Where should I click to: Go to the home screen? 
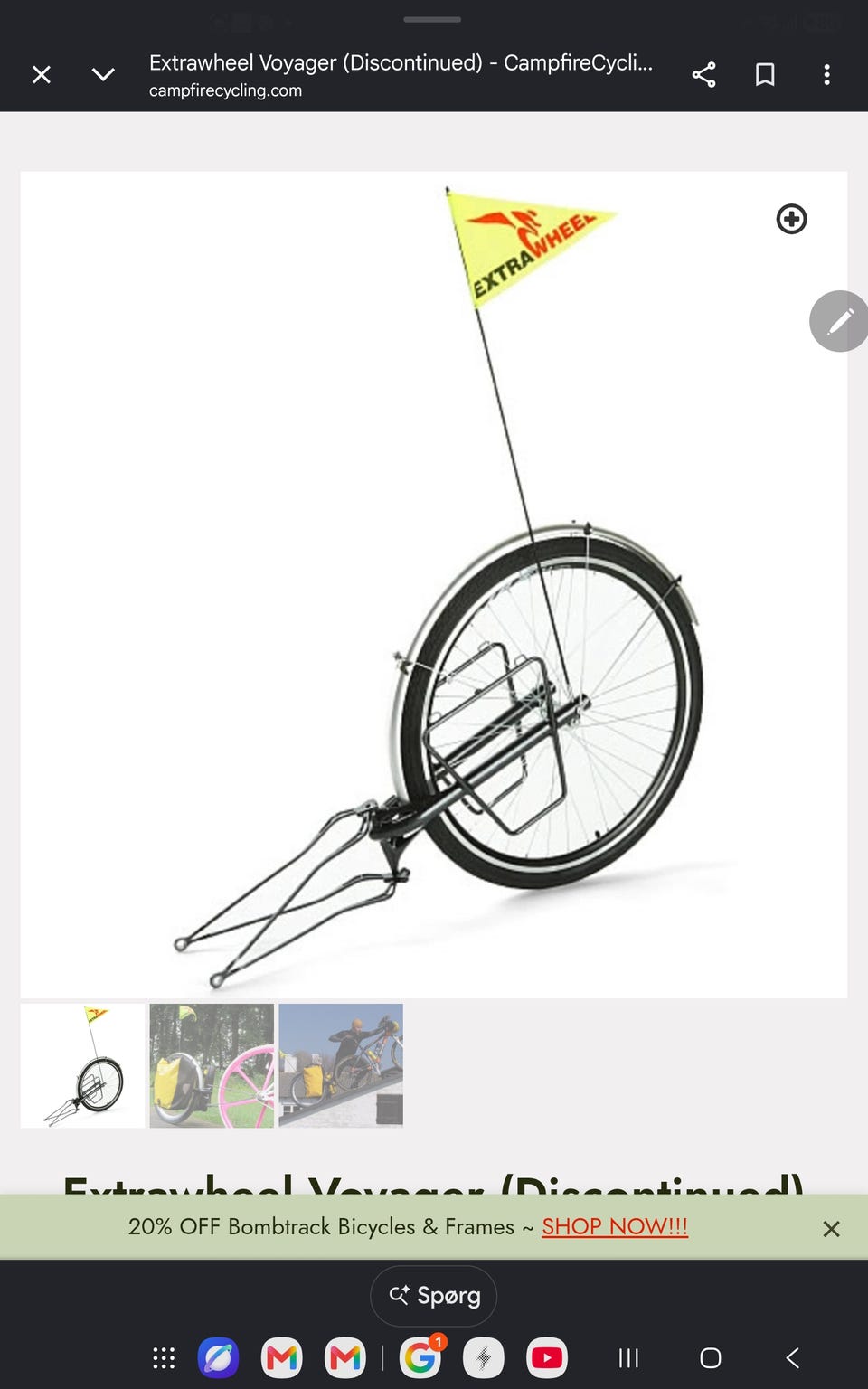[711, 1357]
